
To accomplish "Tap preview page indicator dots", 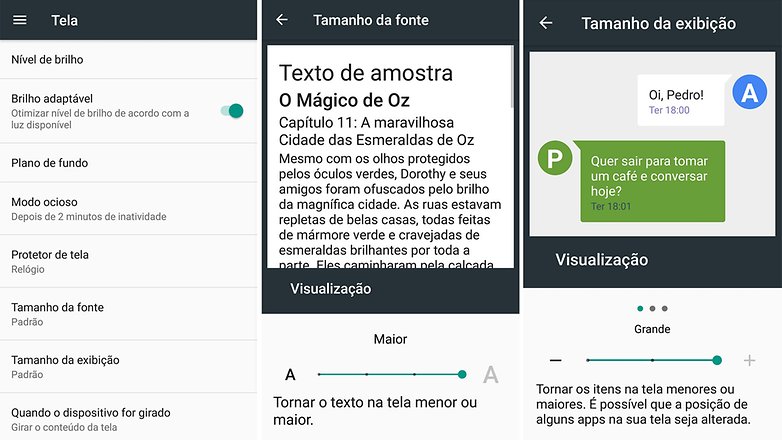I will point(652,308).
